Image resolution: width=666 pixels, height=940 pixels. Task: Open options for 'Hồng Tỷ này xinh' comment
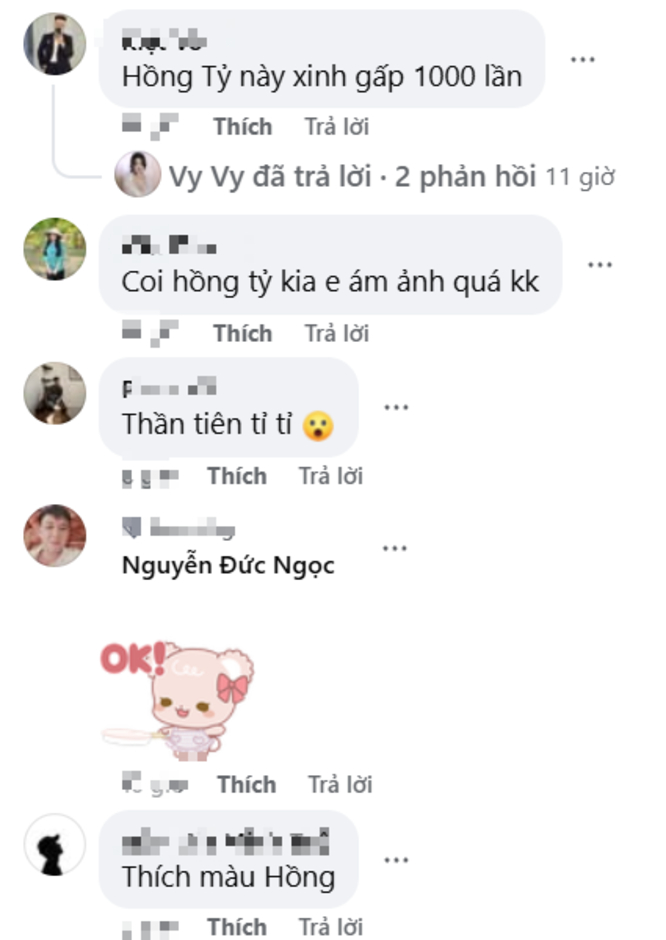[582, 59]
